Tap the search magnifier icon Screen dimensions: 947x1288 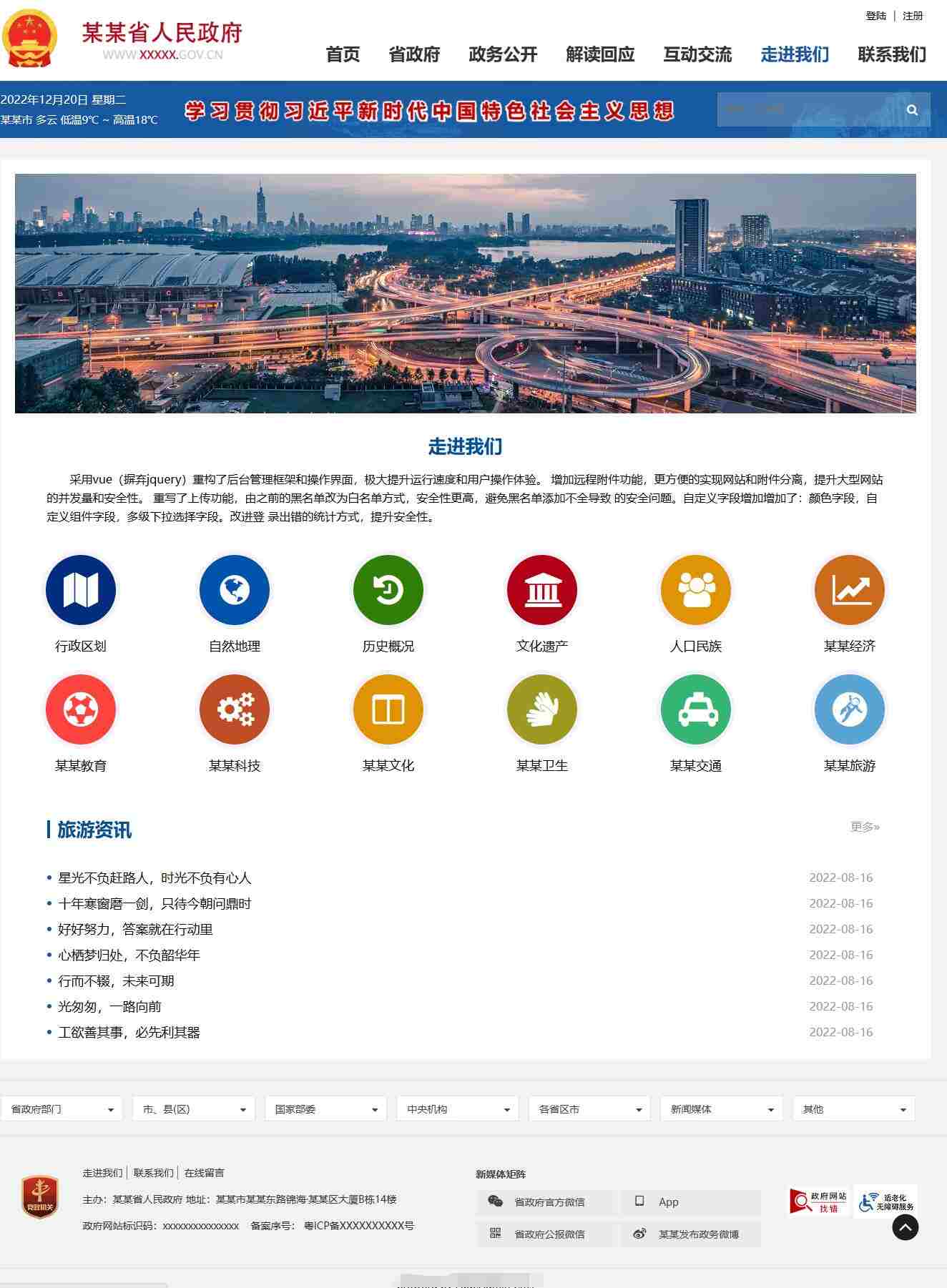point(912,110)
